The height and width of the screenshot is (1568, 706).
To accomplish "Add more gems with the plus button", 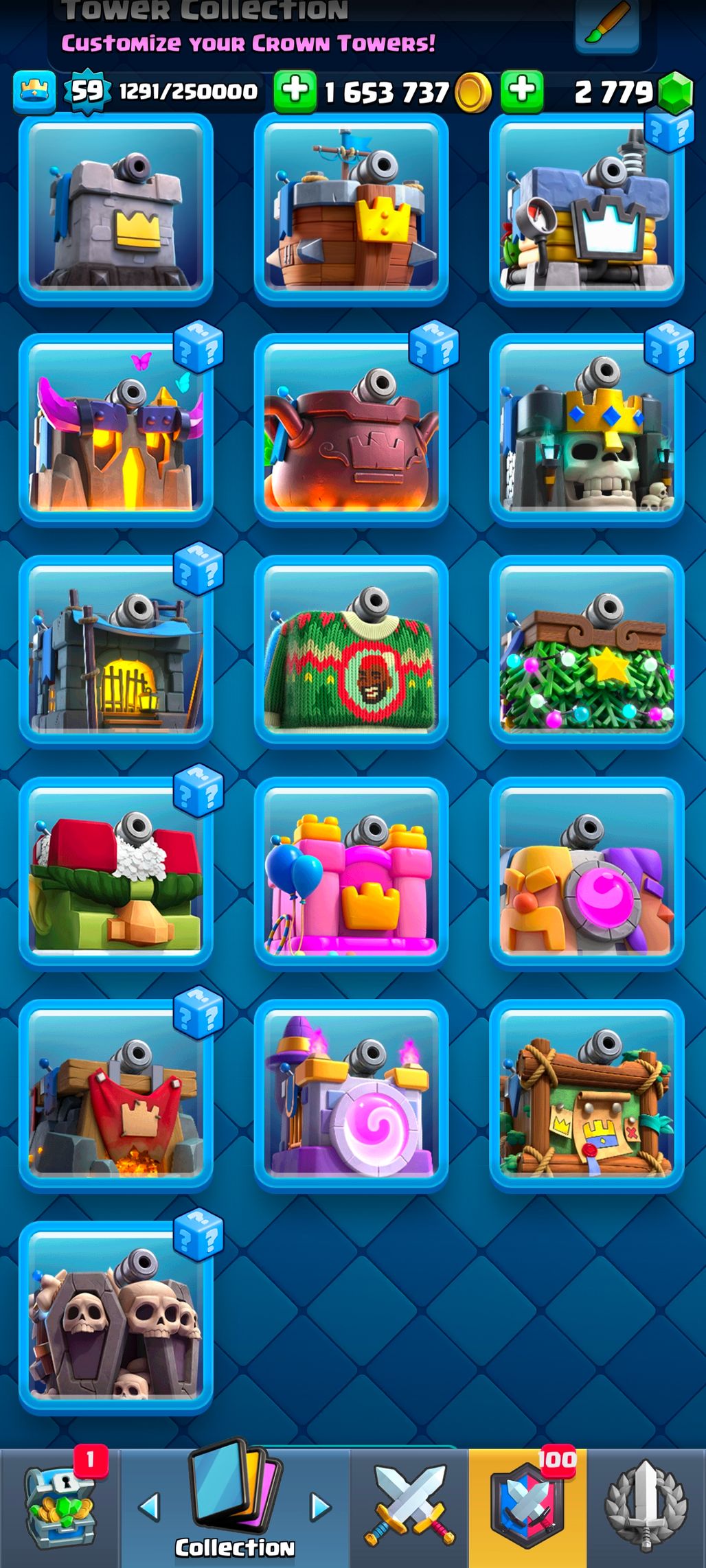I will coord(522,91).
